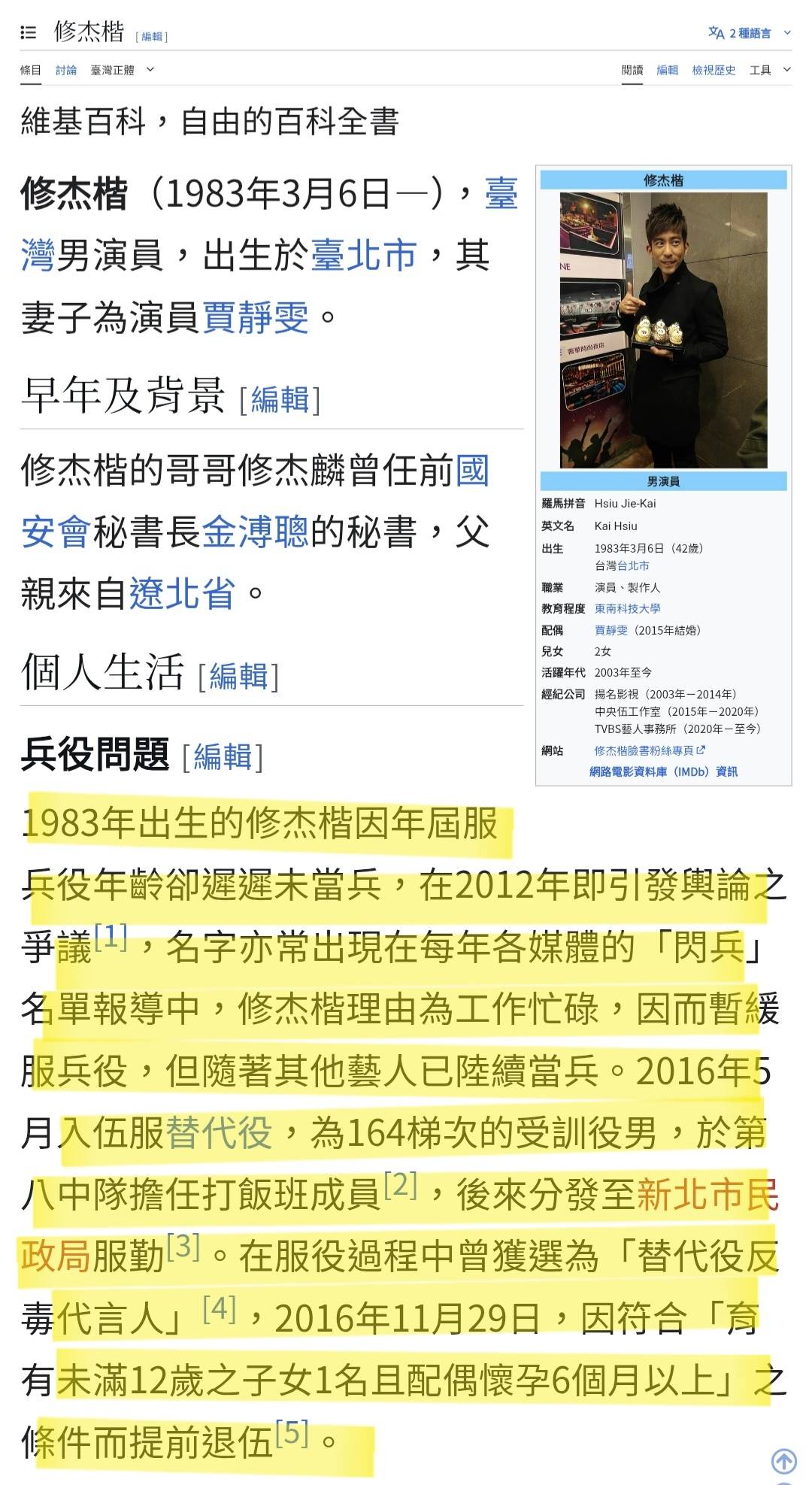Edit the 兵役問題 section
Image resolution: width=812 pixels, height=1485 pixels.
[223, 756]
